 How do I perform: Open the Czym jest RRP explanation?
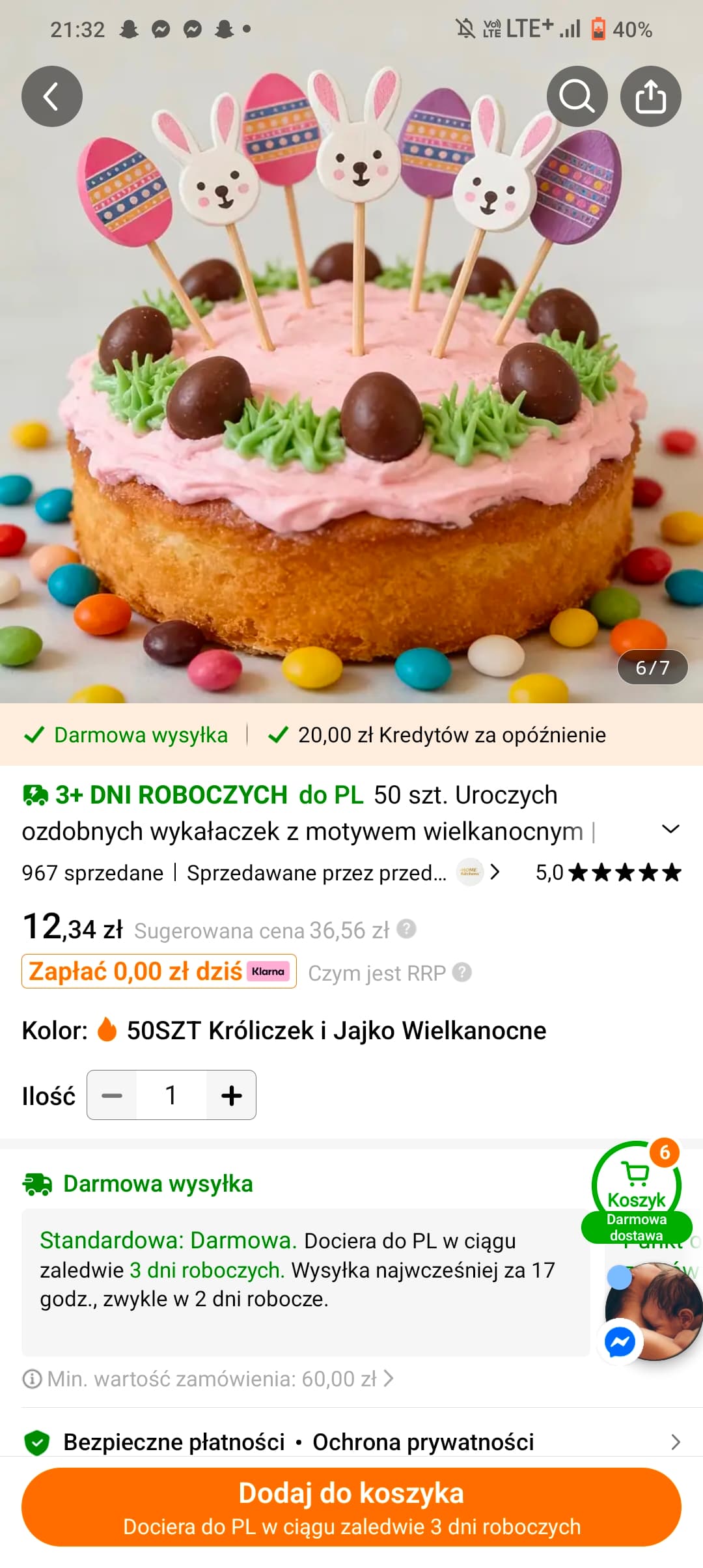389,973
